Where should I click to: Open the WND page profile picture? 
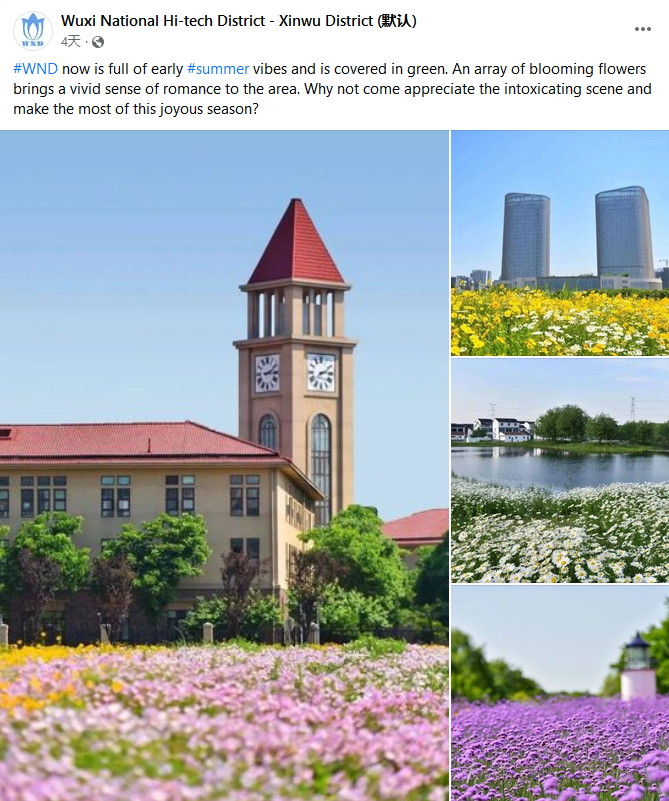click(32, 30)
